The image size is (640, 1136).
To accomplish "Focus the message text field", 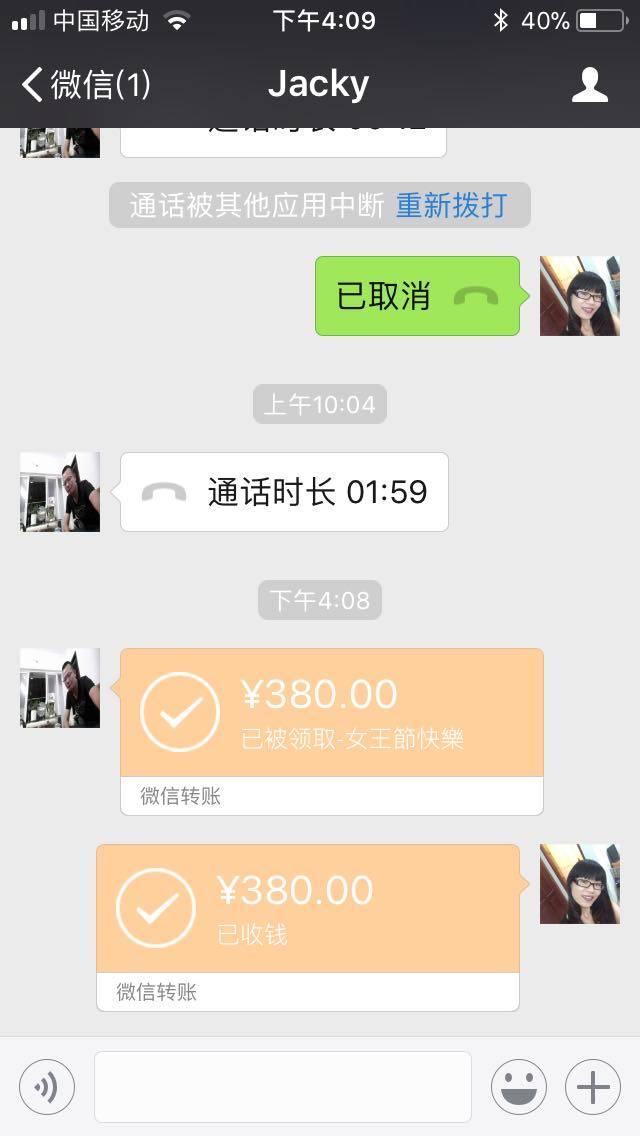I will pyautogui.click(x=282, y=1087).
